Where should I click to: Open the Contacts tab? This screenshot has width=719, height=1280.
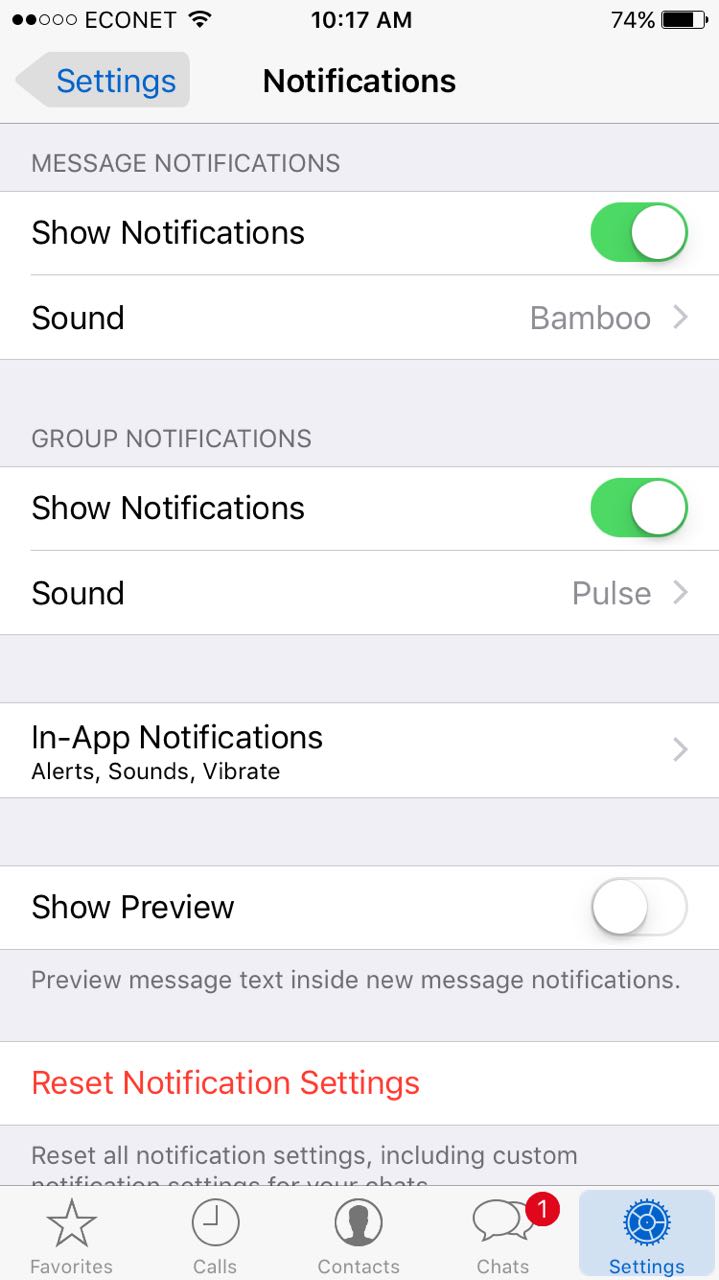[x=359, y=1237]
